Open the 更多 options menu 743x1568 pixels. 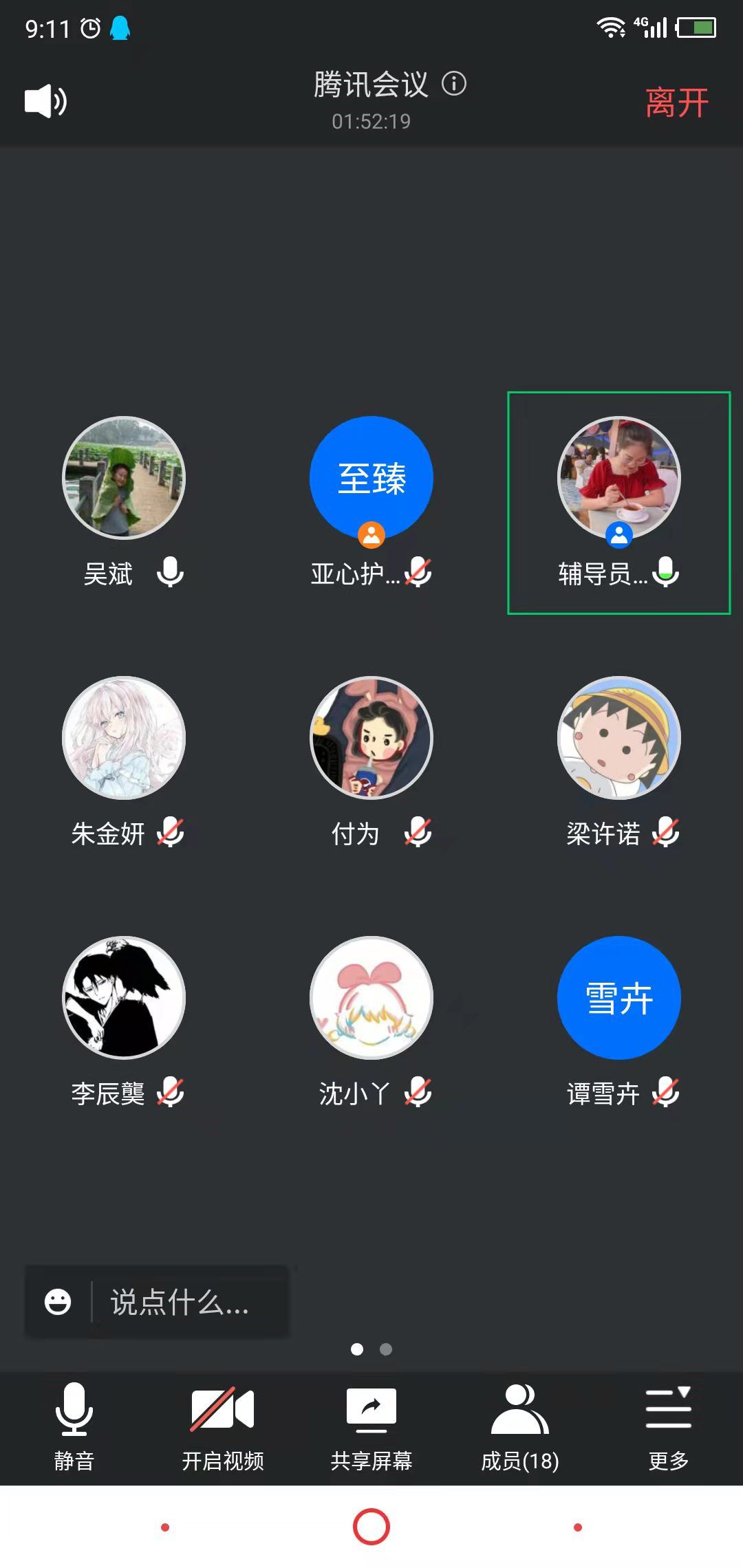pyautogui.click(x=668, y=1425)
